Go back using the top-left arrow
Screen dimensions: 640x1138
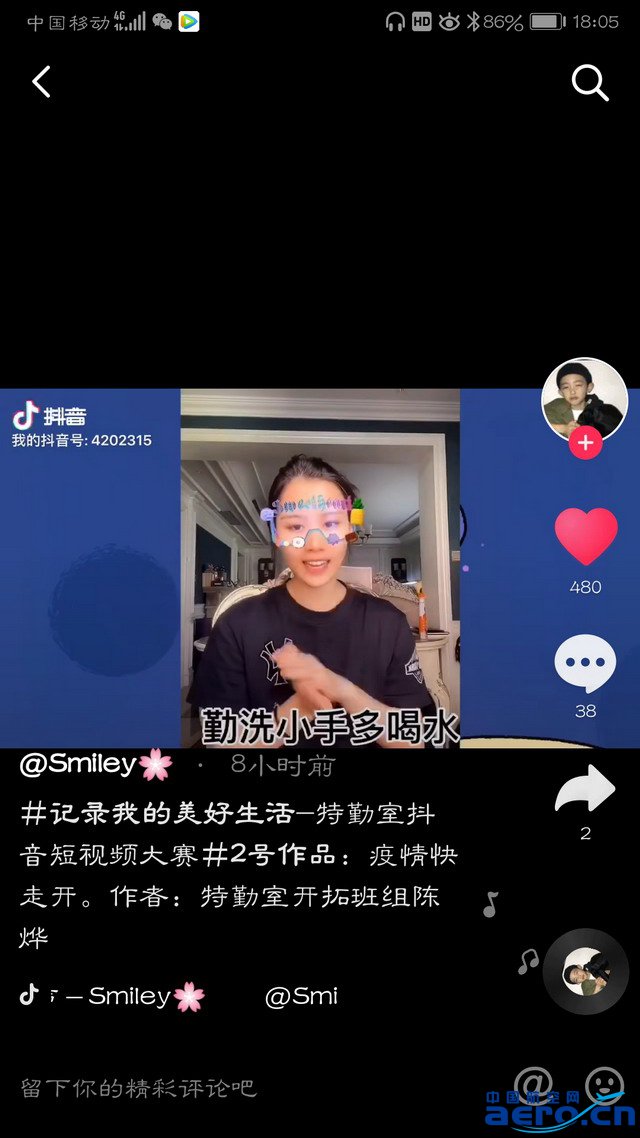tap(41, 82)
